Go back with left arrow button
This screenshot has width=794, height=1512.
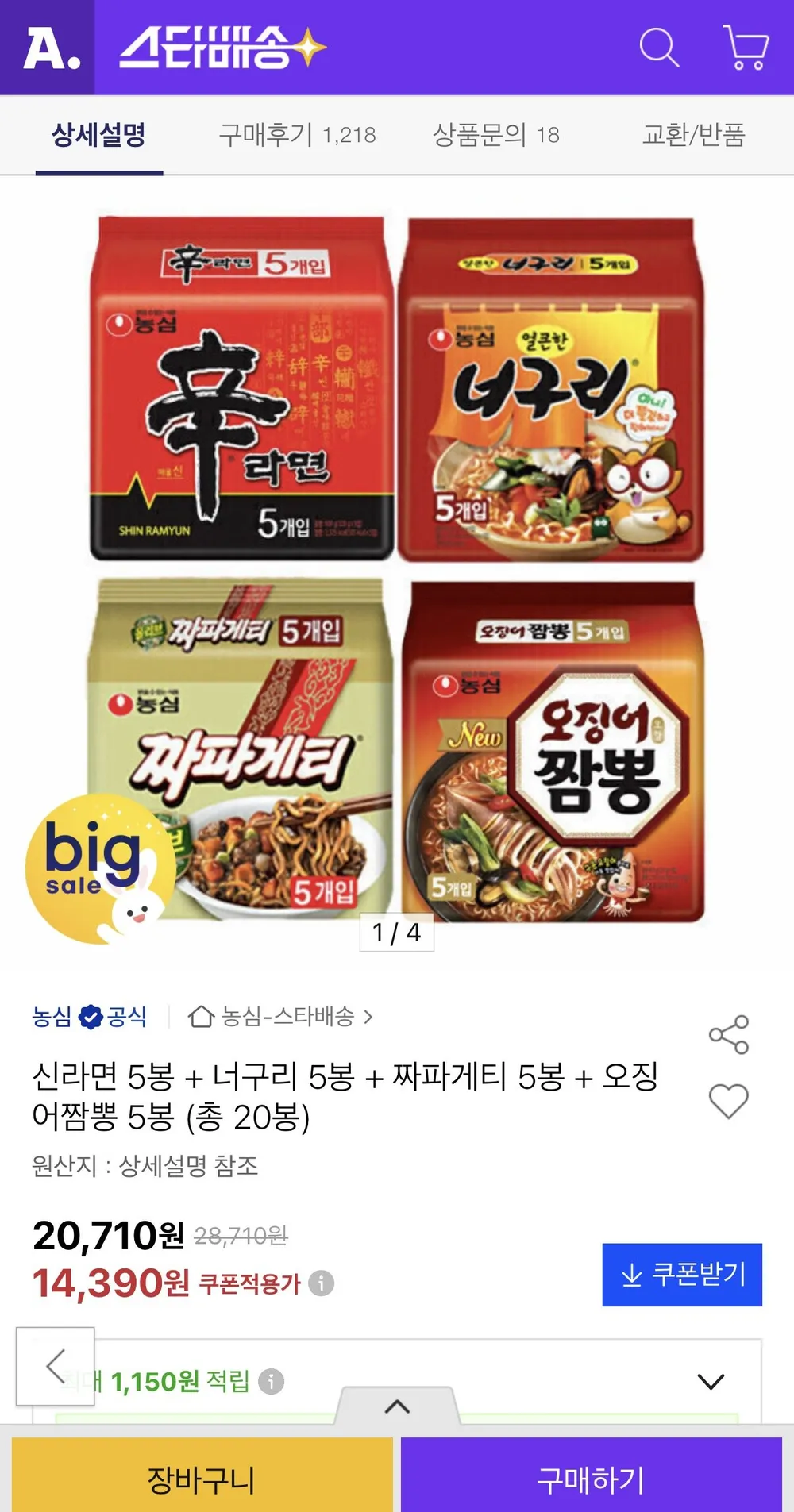pos(56,1366)
